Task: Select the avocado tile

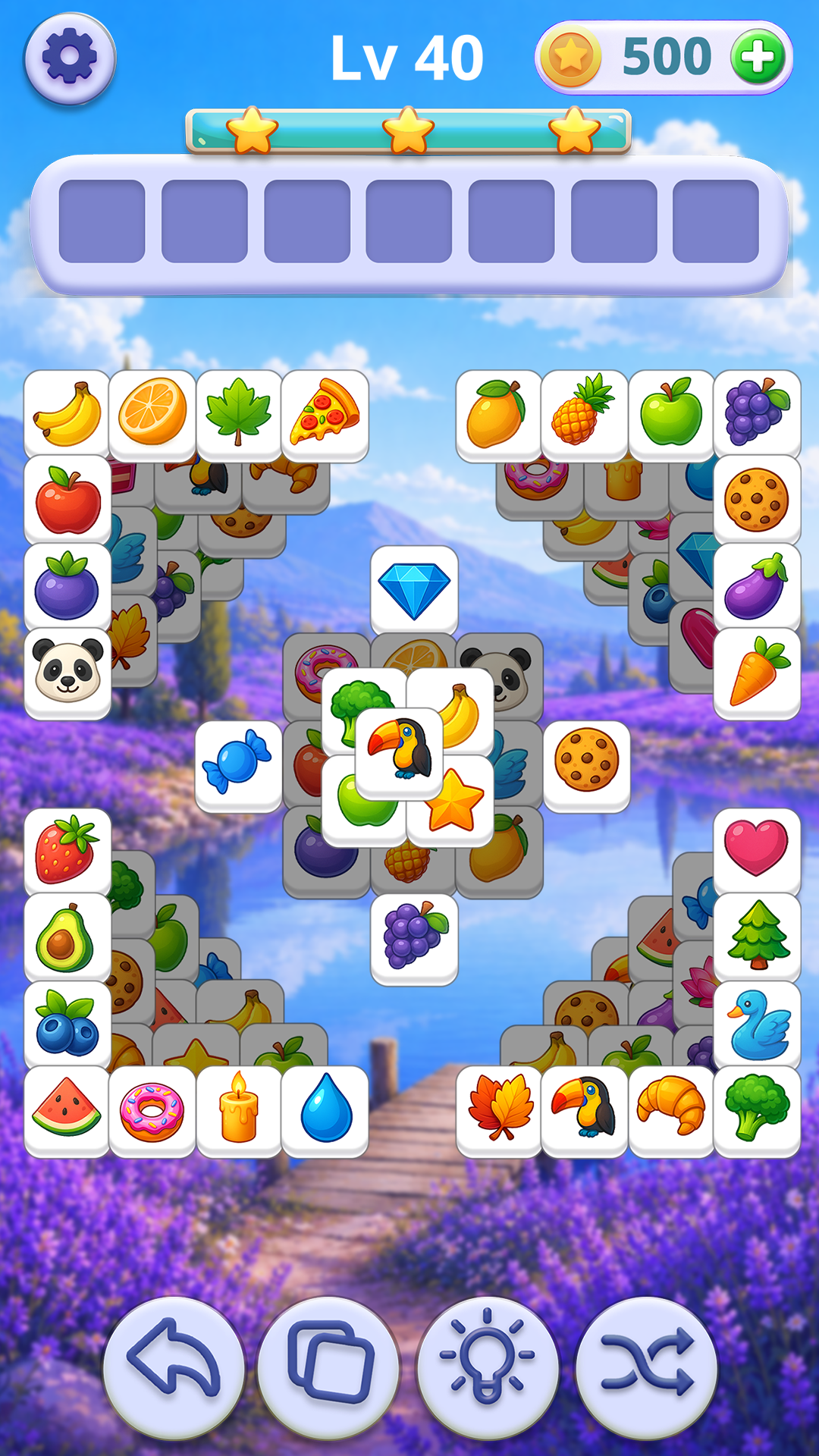Action: pyautogui.click(x=67, y=939)
